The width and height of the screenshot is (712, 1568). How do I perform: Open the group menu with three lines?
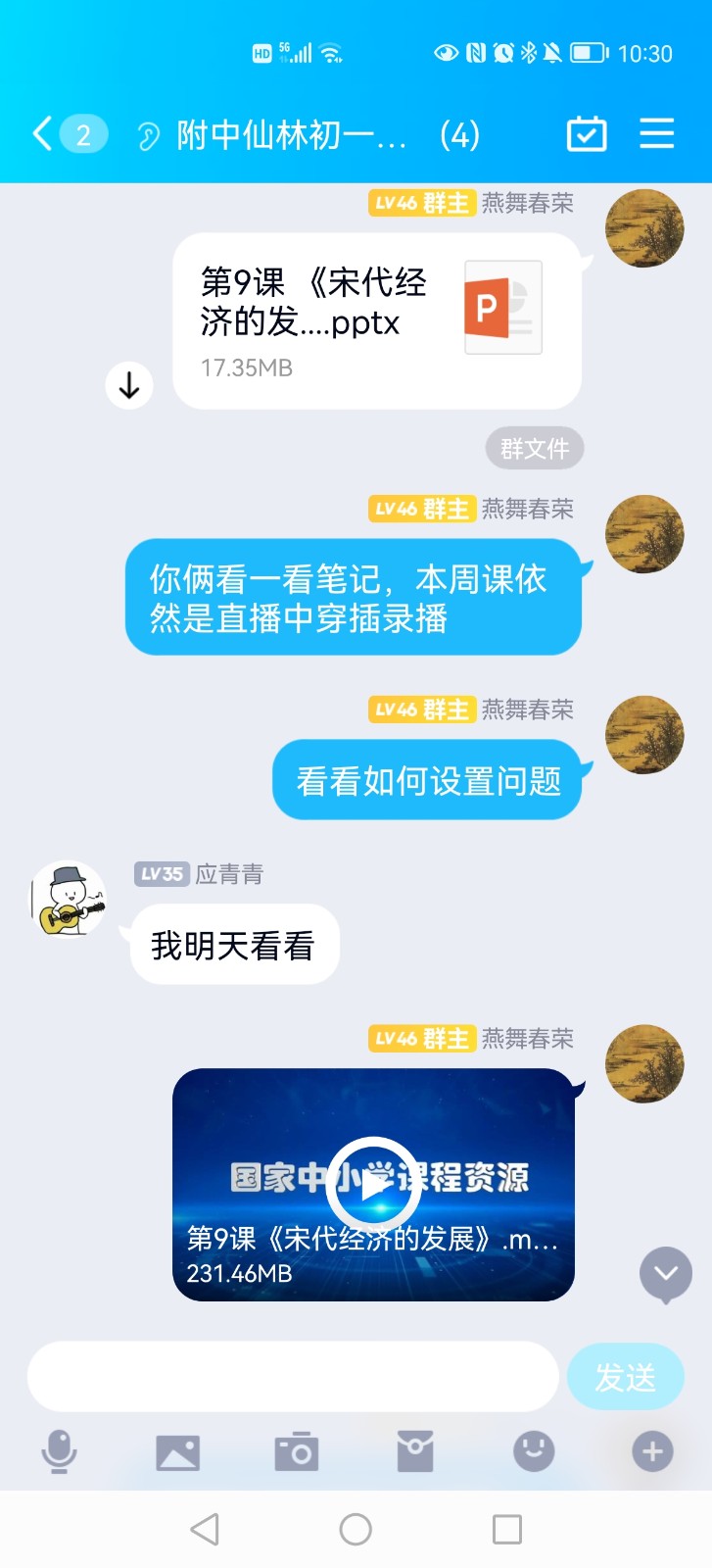point(656,134)
